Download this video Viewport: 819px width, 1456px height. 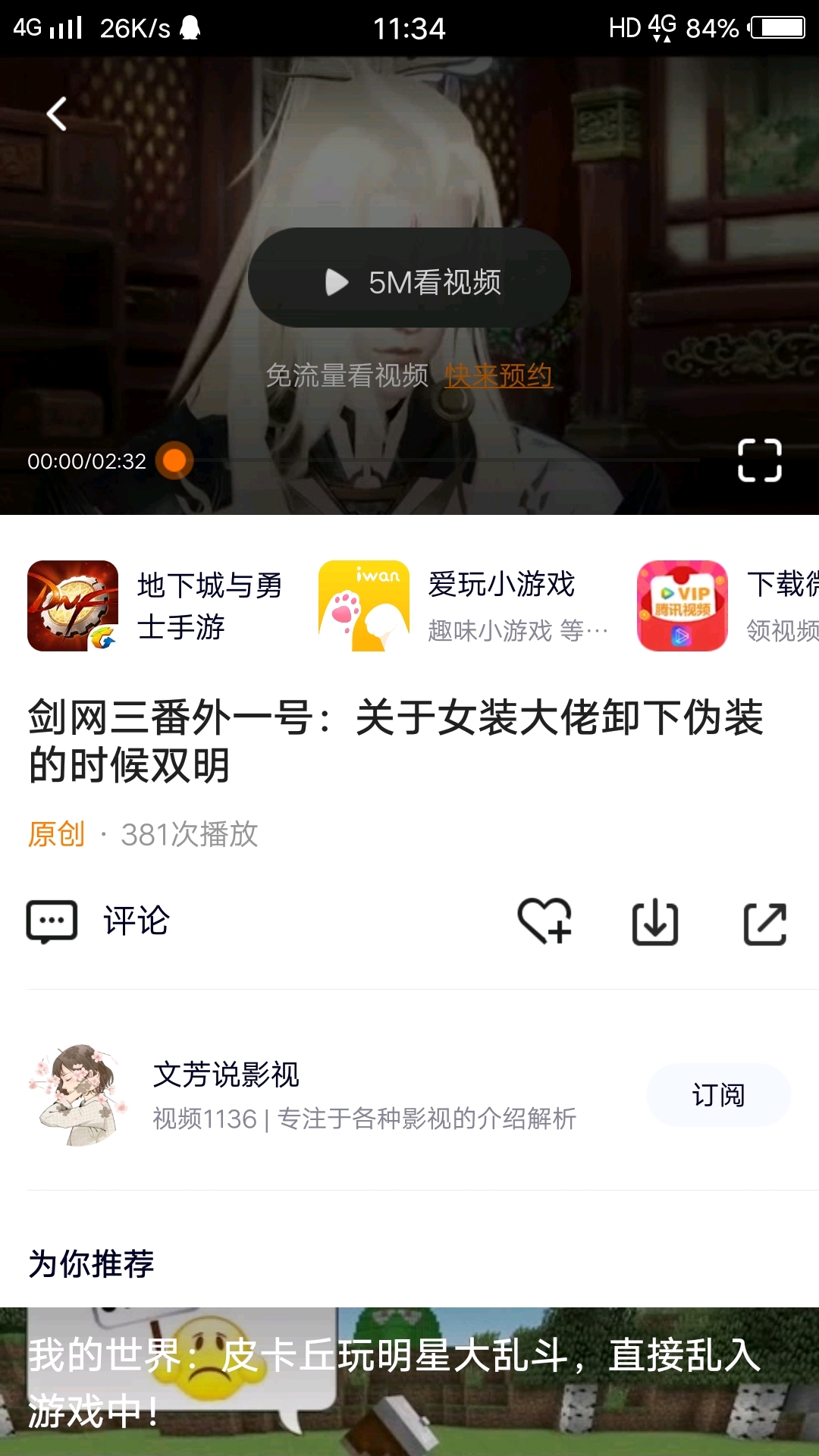tap(655, 922)
